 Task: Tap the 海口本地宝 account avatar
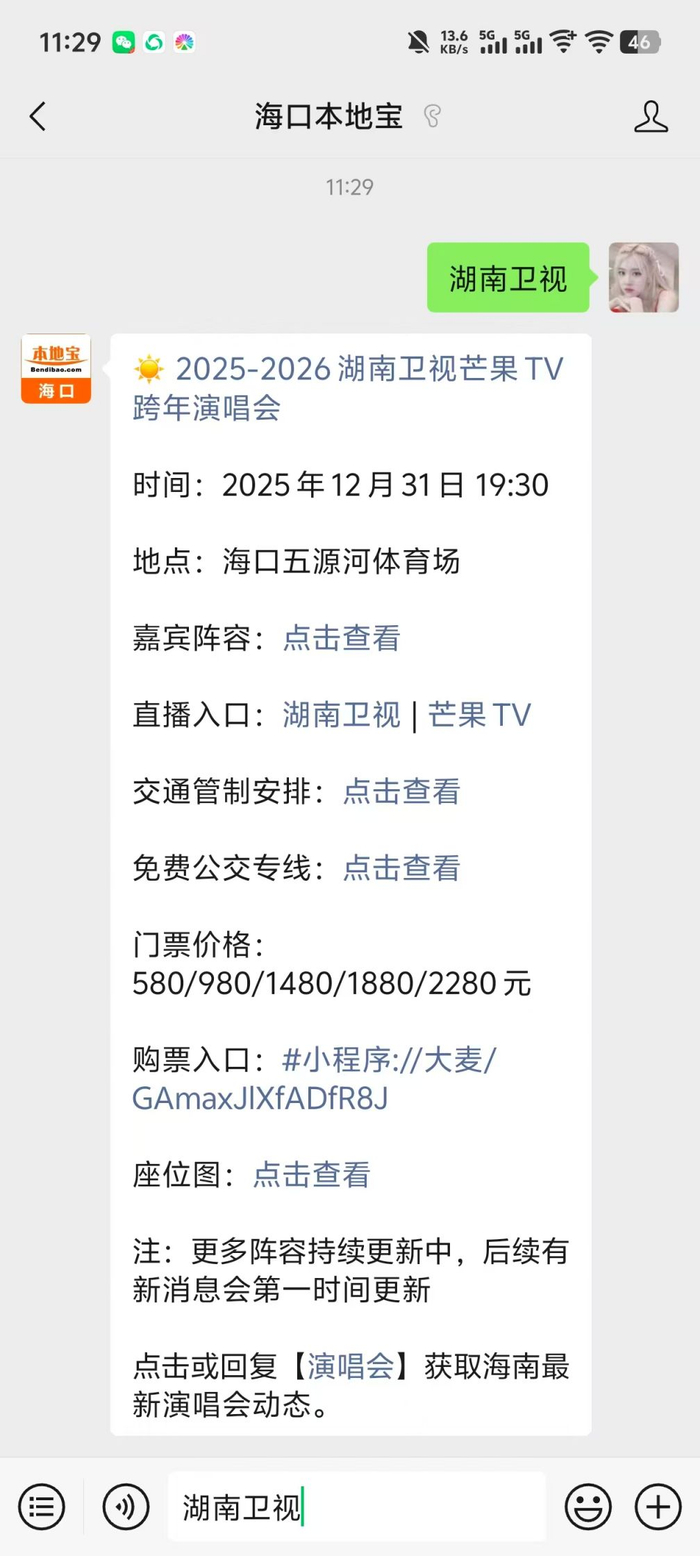tap(56, 369)
